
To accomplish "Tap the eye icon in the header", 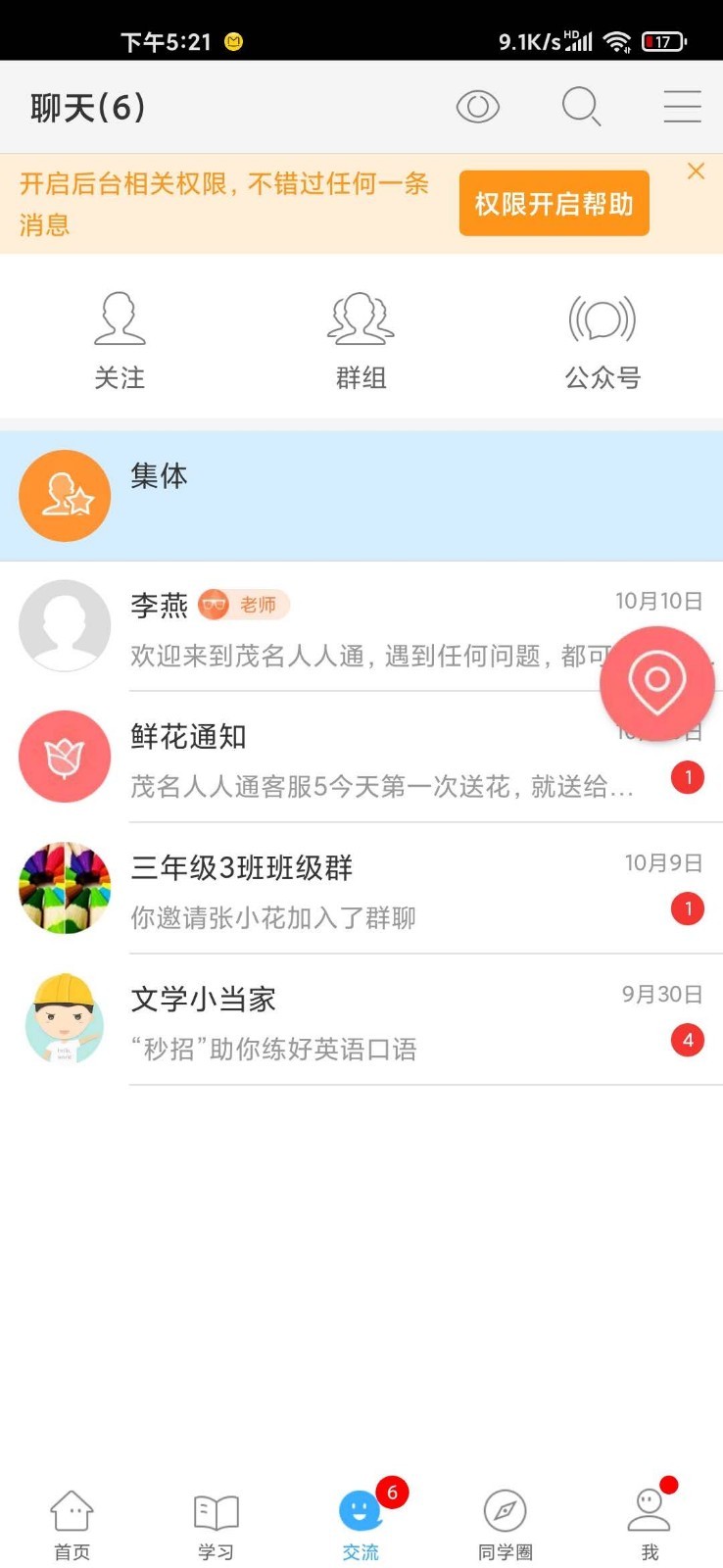I will tap(478, 107).
